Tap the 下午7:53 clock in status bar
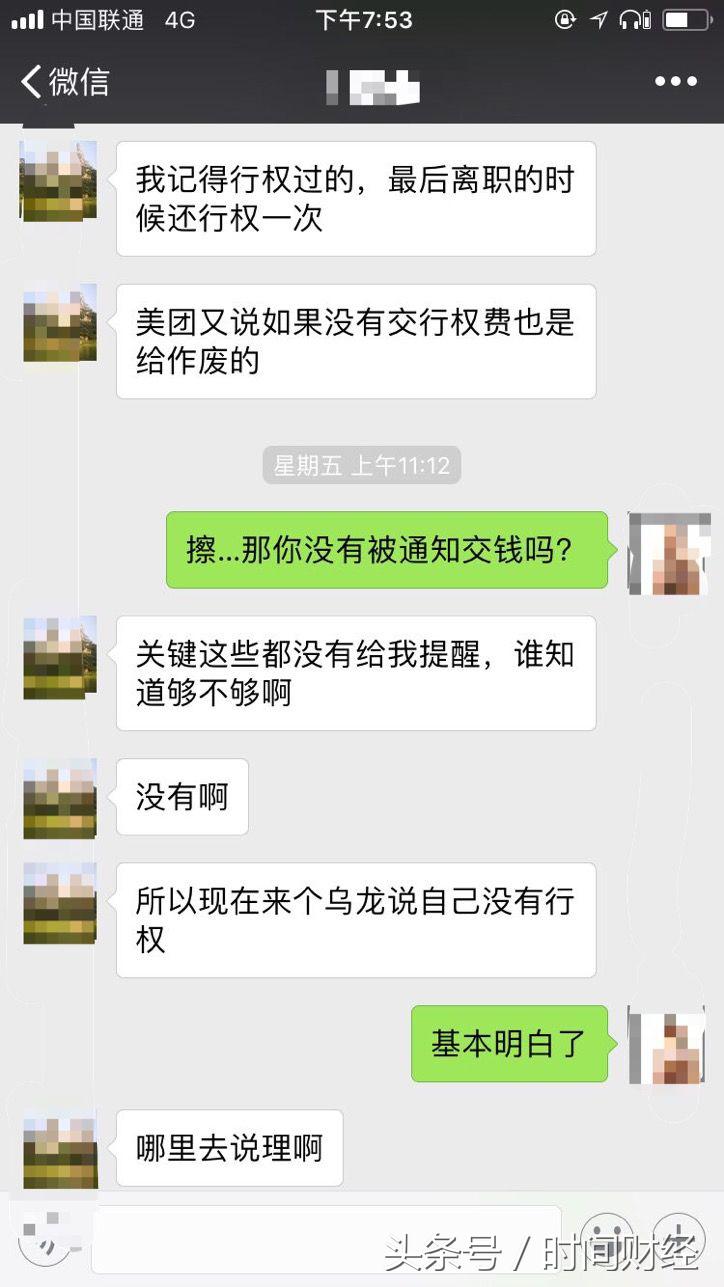 click(x=363, y=18)
